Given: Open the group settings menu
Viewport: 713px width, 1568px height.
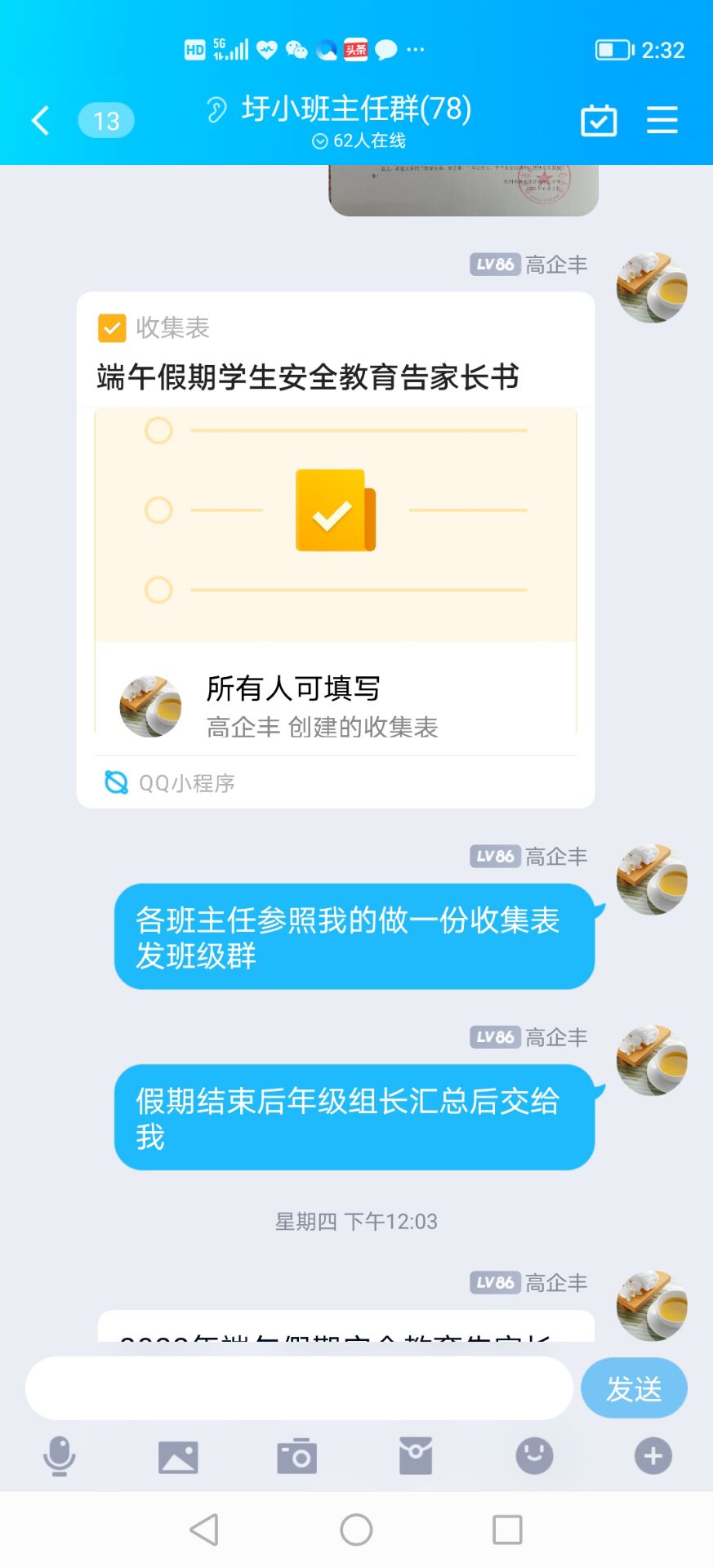Looking at the screenshot, I should [662, 120].
